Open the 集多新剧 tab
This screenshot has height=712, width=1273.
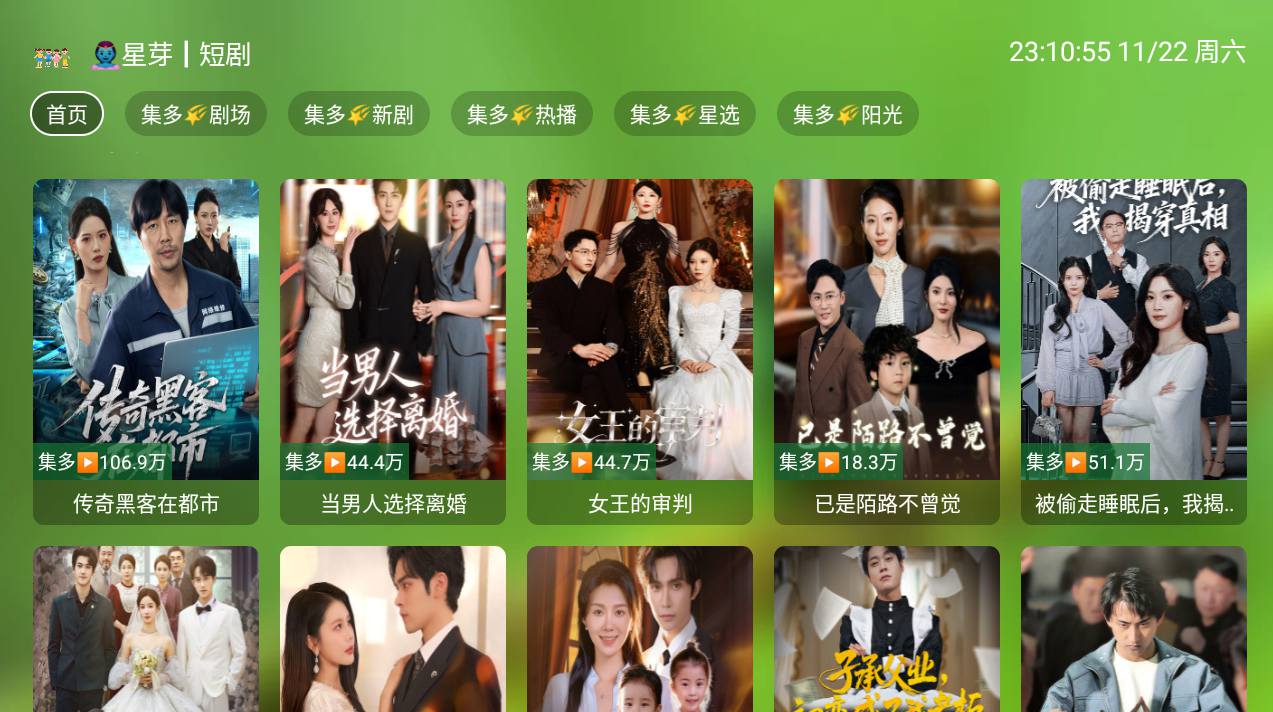tap(358, 114)
